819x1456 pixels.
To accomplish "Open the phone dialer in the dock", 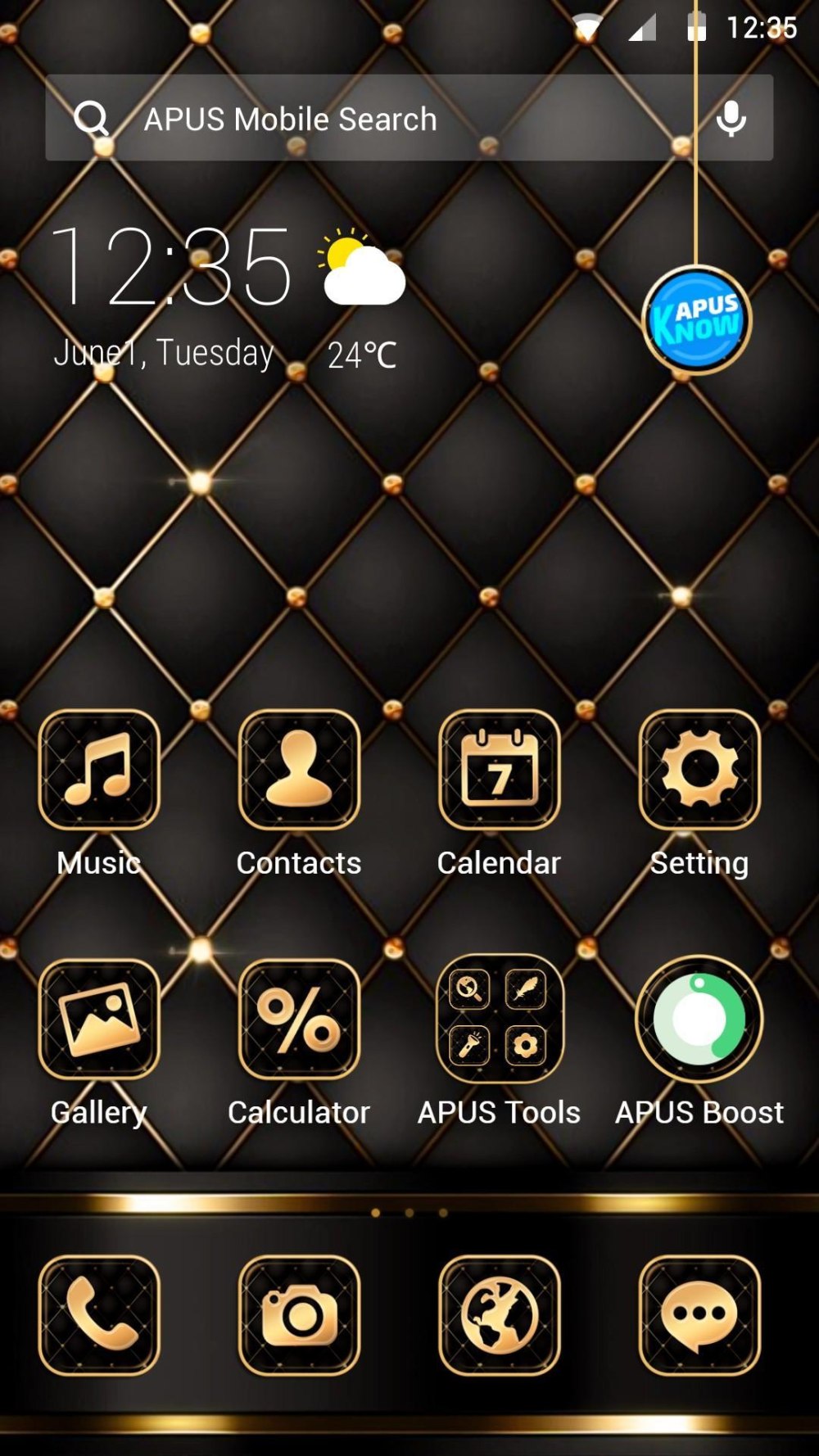I will tap(99, 1315).
